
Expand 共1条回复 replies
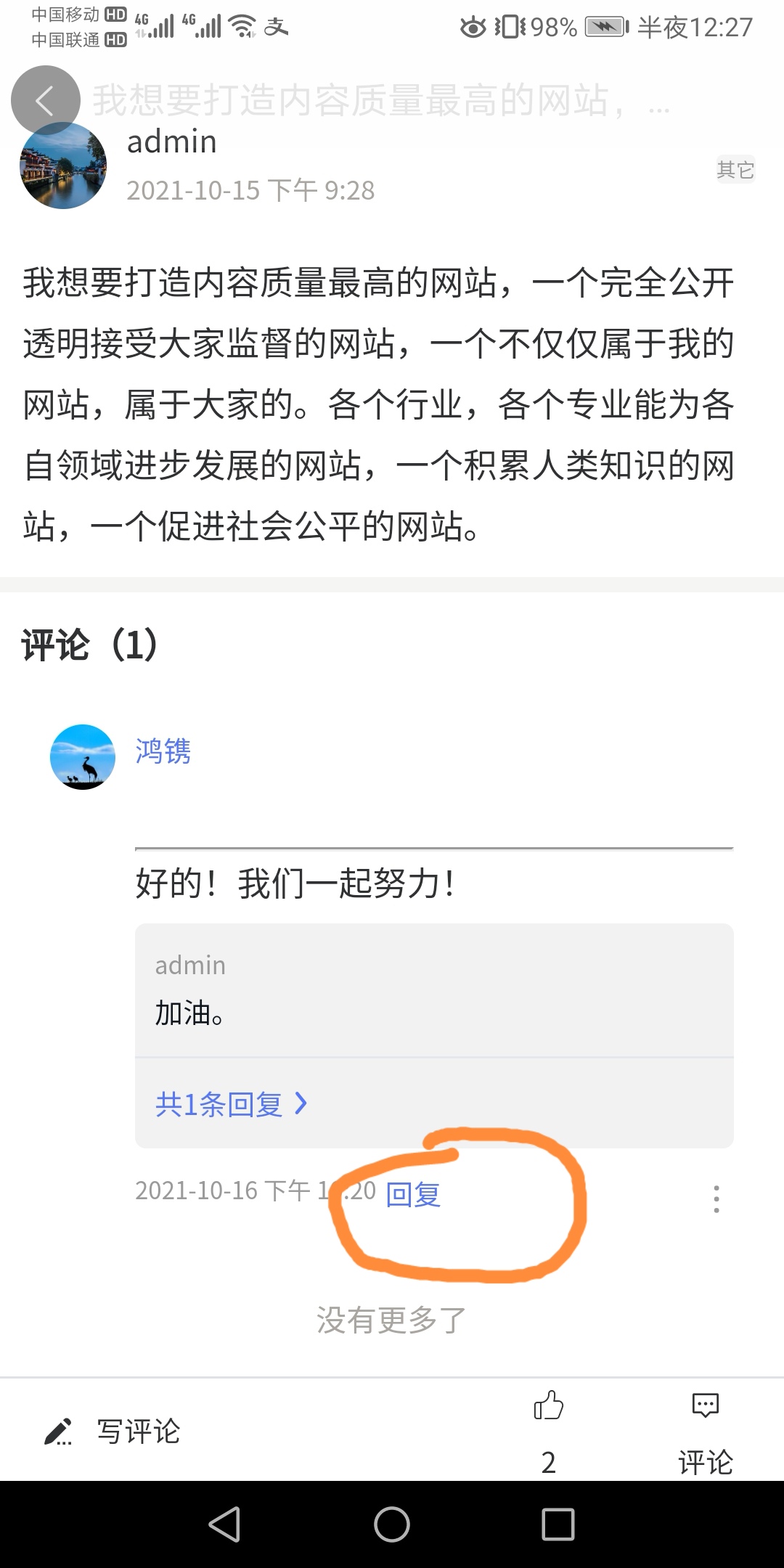(231, 1104)
